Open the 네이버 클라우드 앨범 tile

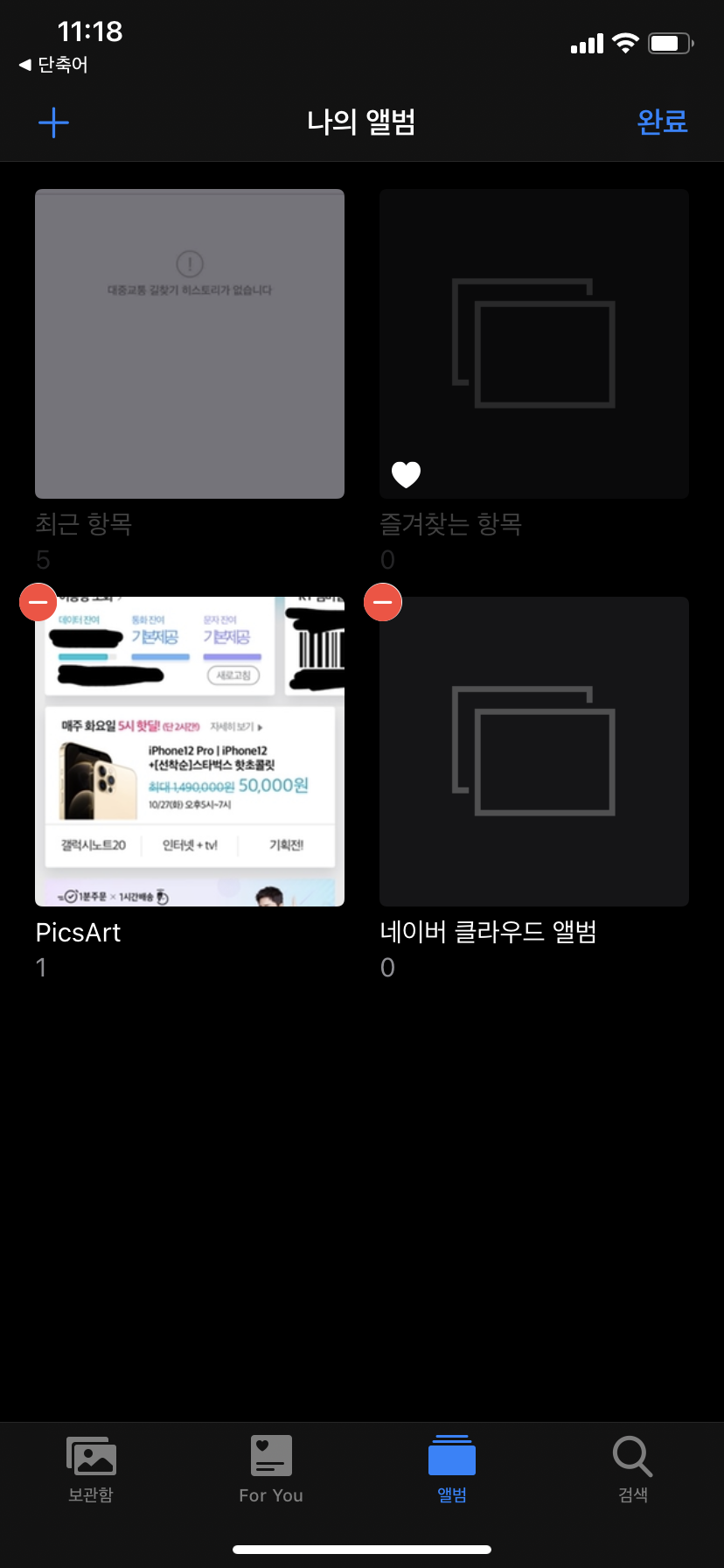point(534,752)
